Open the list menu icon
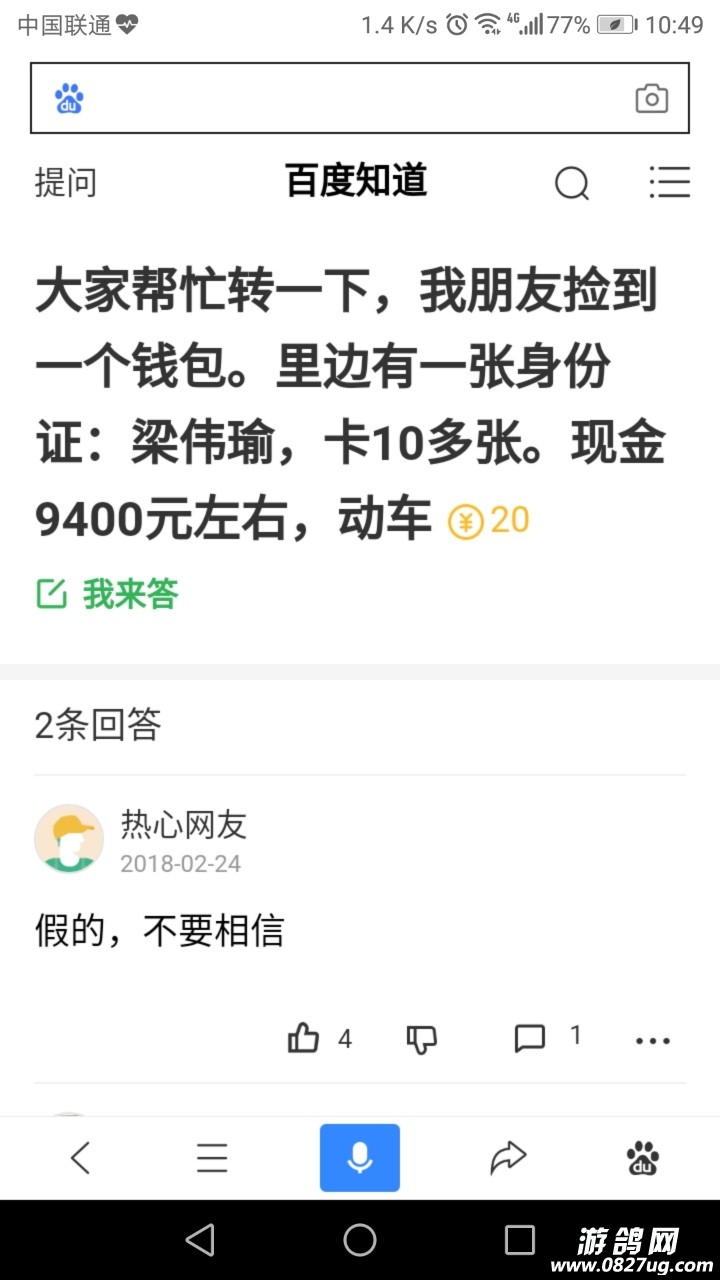 point(669,182)
